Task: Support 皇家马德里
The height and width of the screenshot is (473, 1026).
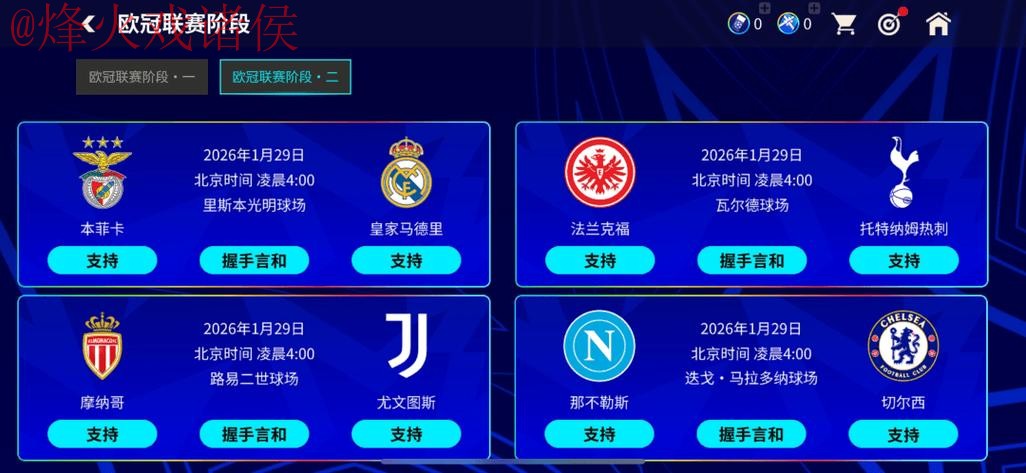Action: 406,261
